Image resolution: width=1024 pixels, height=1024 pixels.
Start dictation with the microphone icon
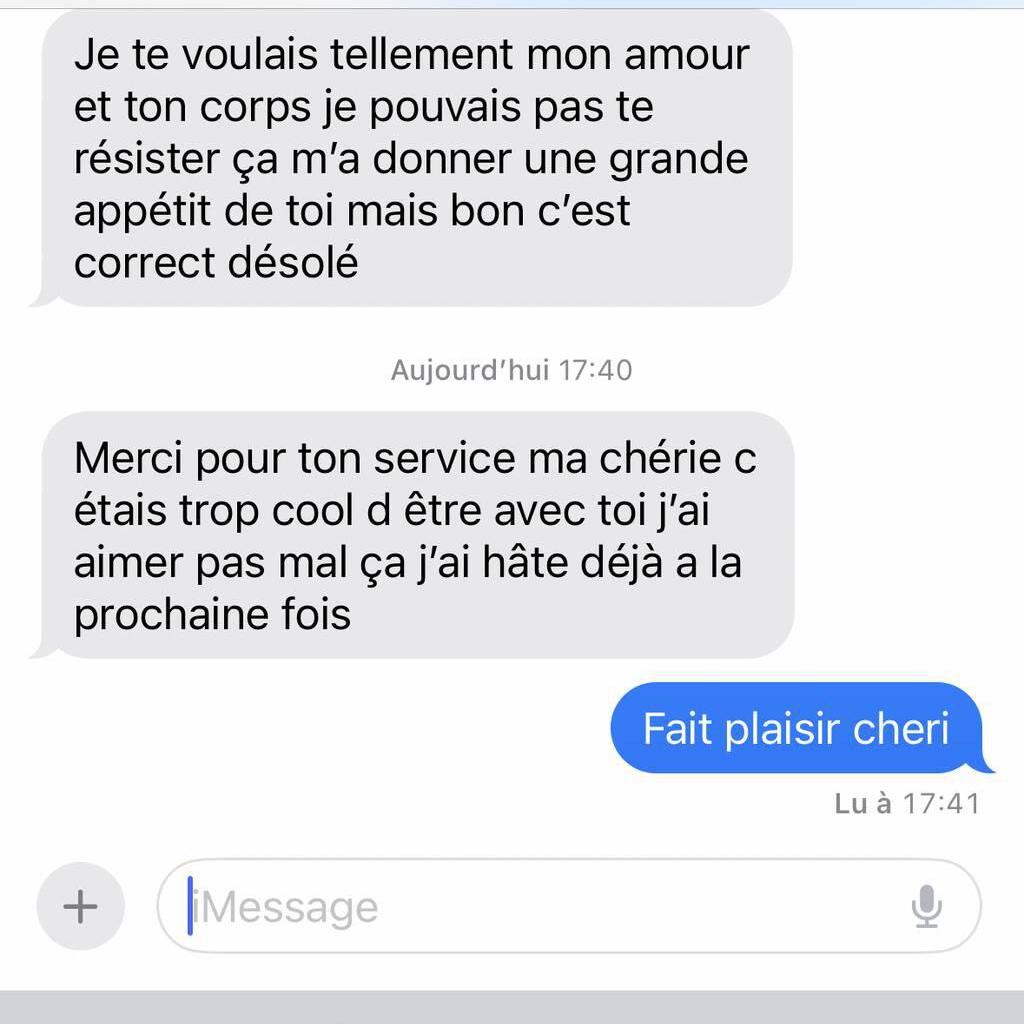(x=926, y=907)
